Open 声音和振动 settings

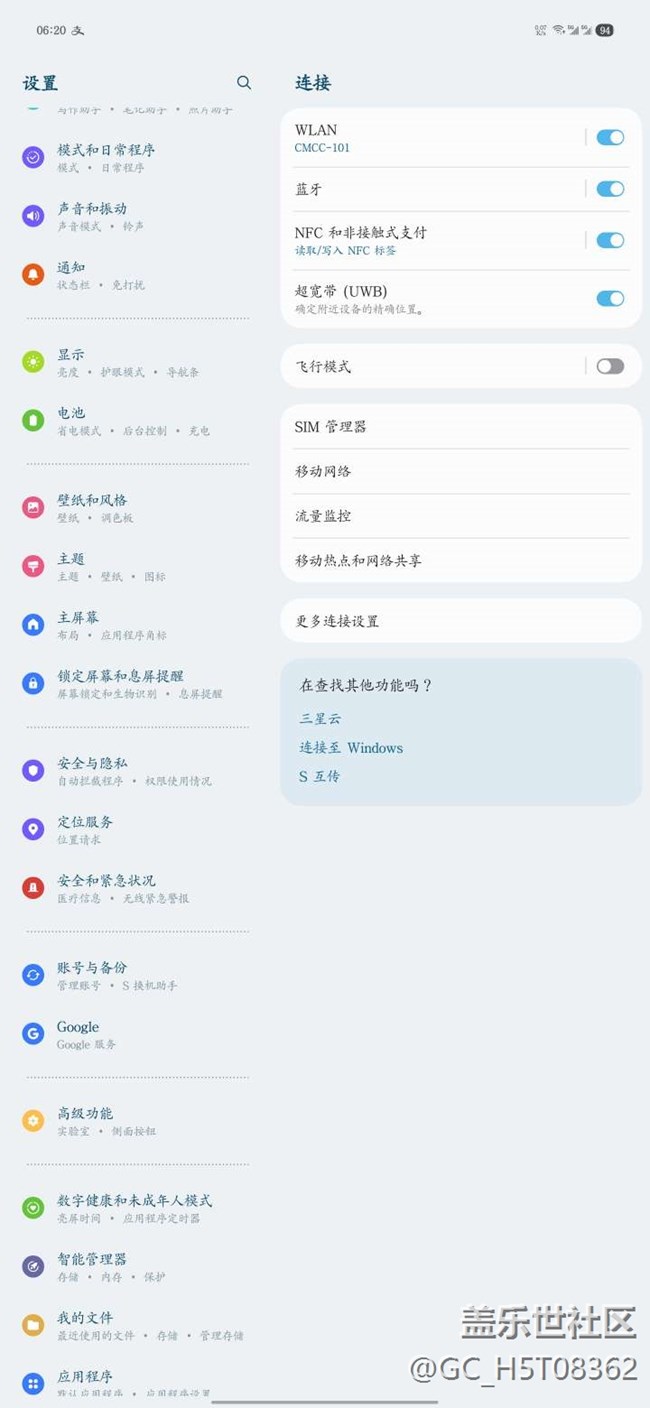pos(92,215)
